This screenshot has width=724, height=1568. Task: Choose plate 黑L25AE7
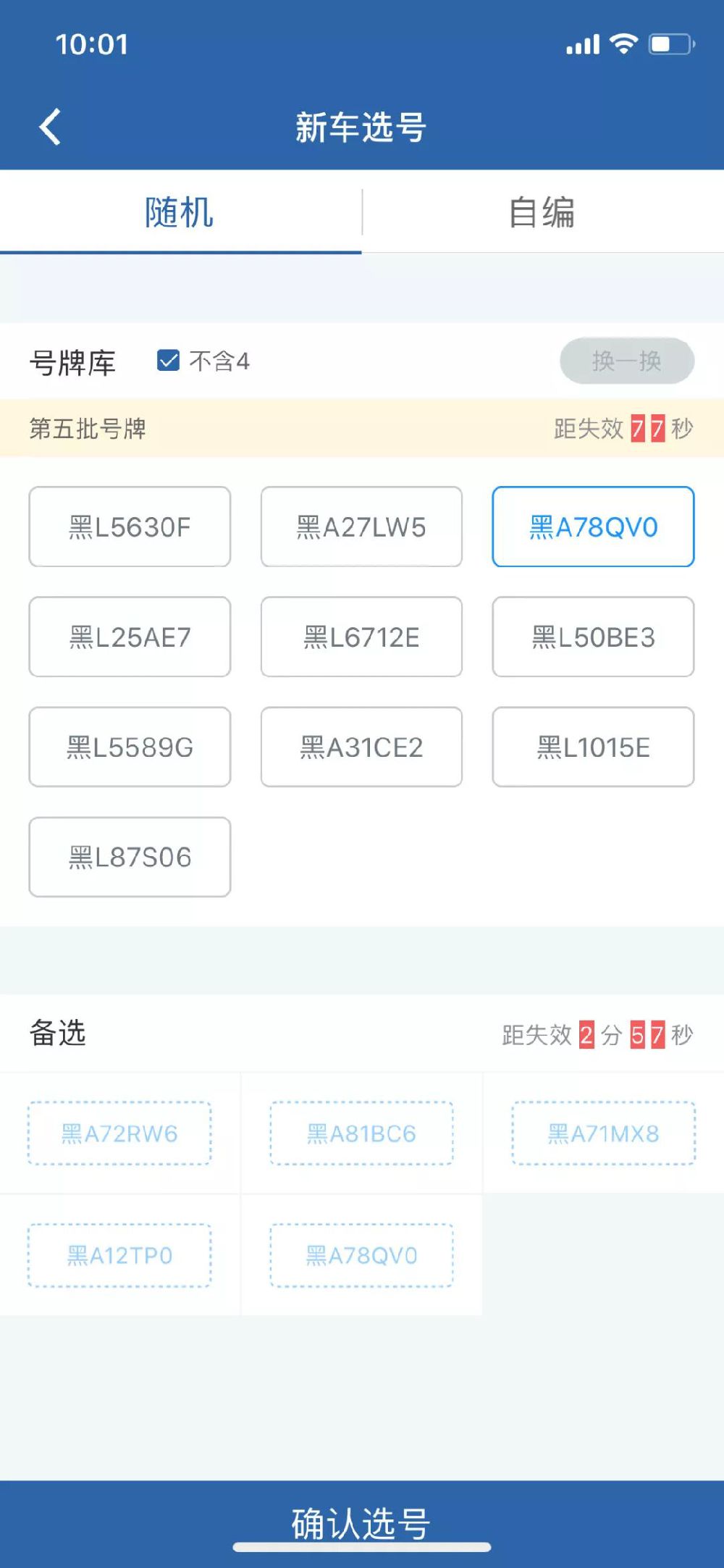click(130, 637)
